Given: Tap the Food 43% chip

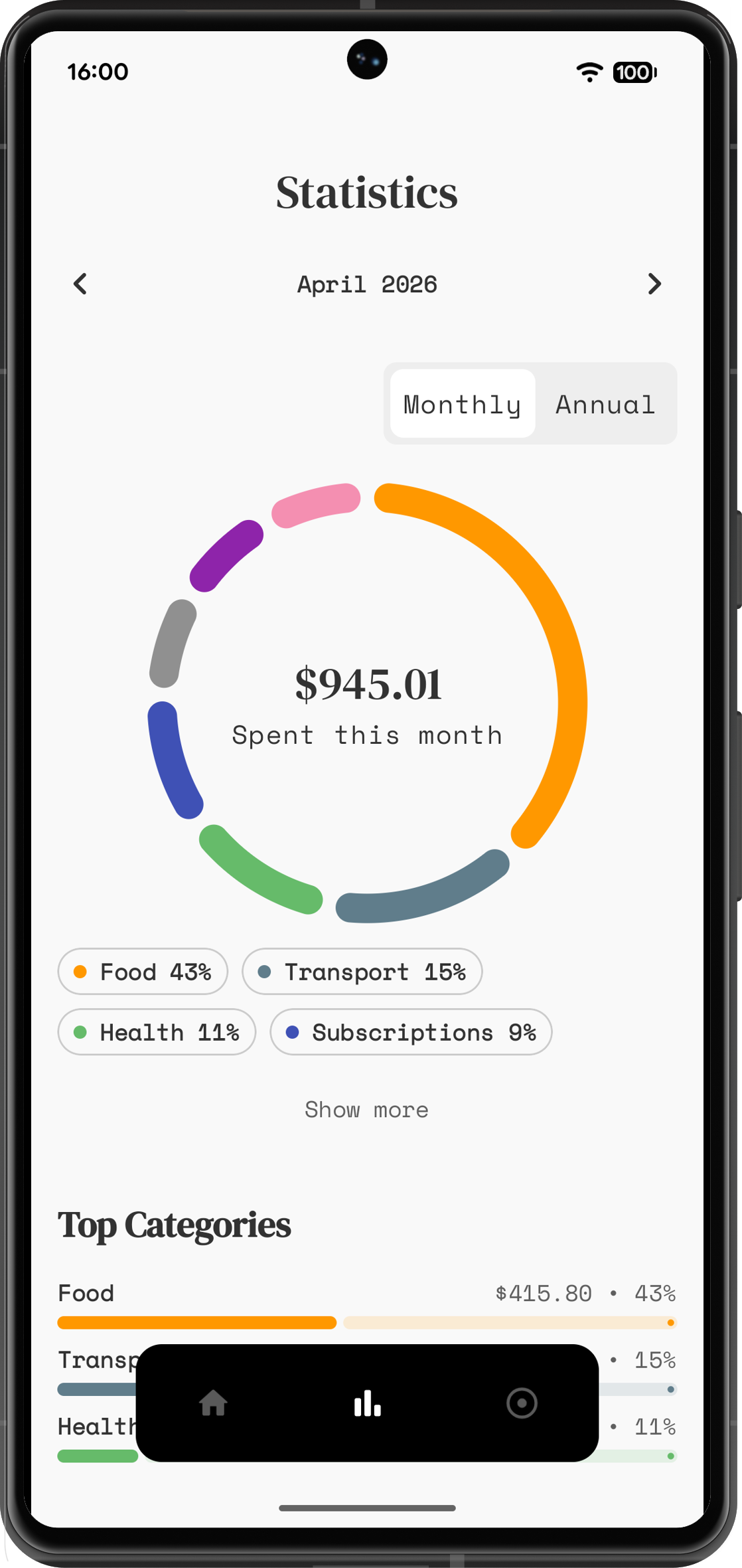Looking at the screenshot, I should 143,972.
